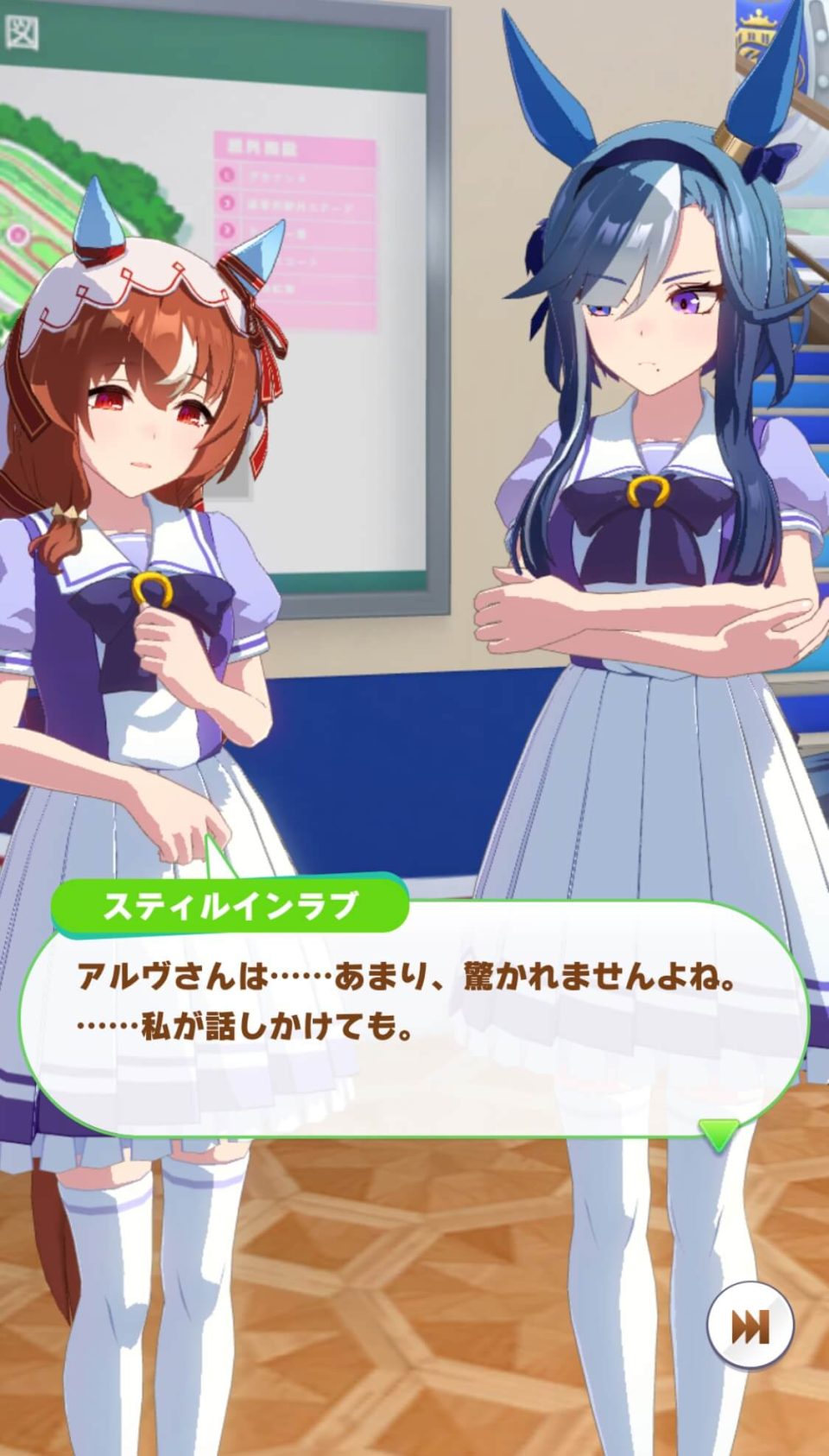Advance the dialogue with the green arrow

(718, 1132)
